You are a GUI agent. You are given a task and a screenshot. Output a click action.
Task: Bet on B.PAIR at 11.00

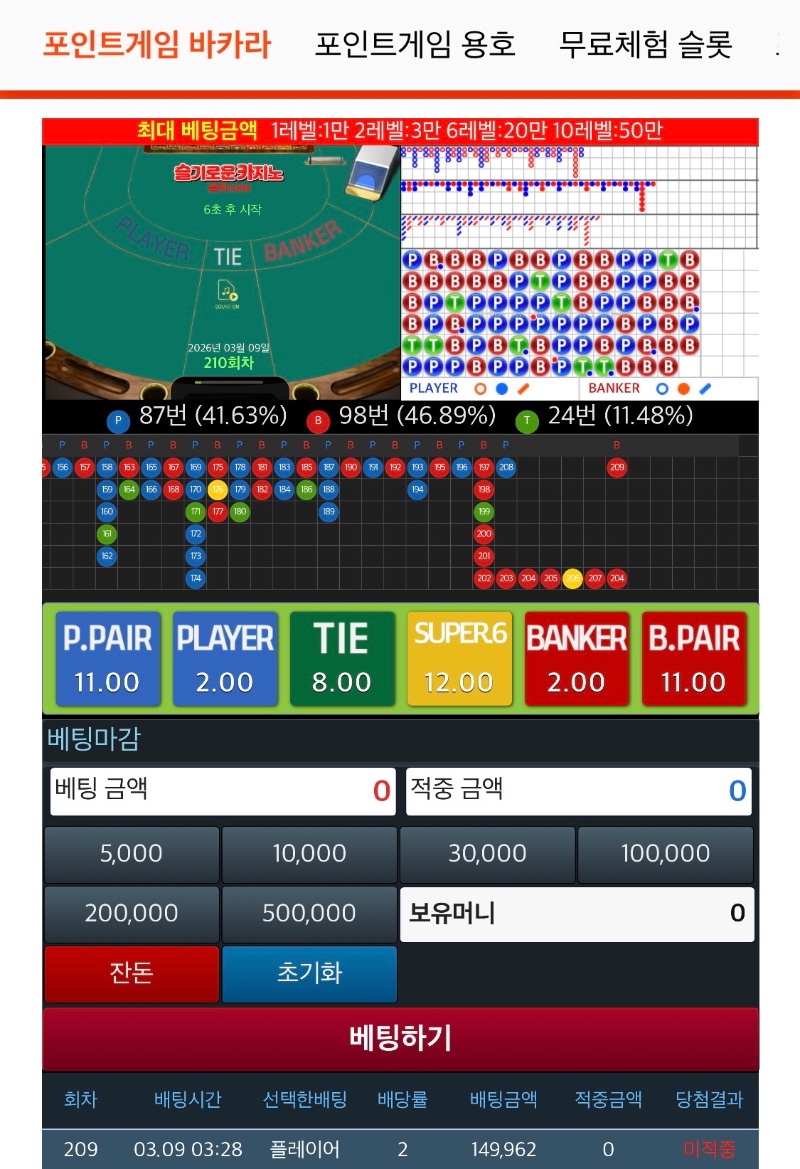(x=694, y=658)
